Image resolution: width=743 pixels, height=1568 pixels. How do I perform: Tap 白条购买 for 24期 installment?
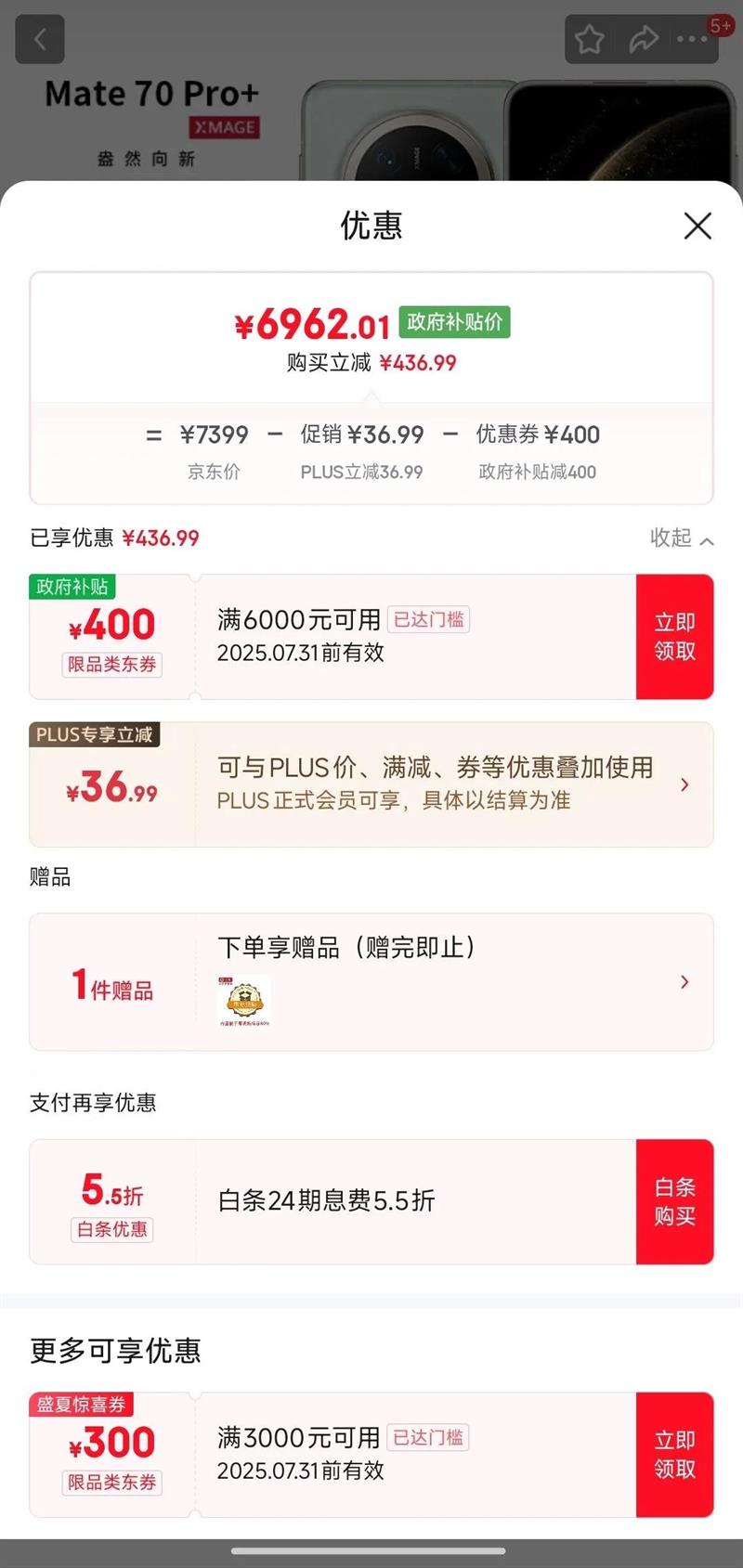674,1201
